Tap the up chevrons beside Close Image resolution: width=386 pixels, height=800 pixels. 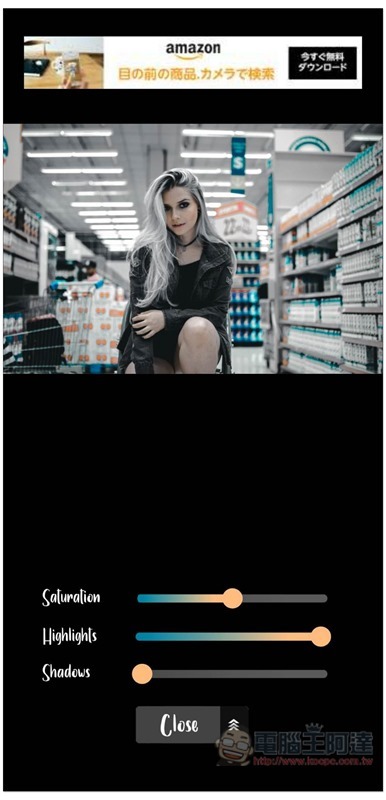pyautogui.click(x=234, y=724)
